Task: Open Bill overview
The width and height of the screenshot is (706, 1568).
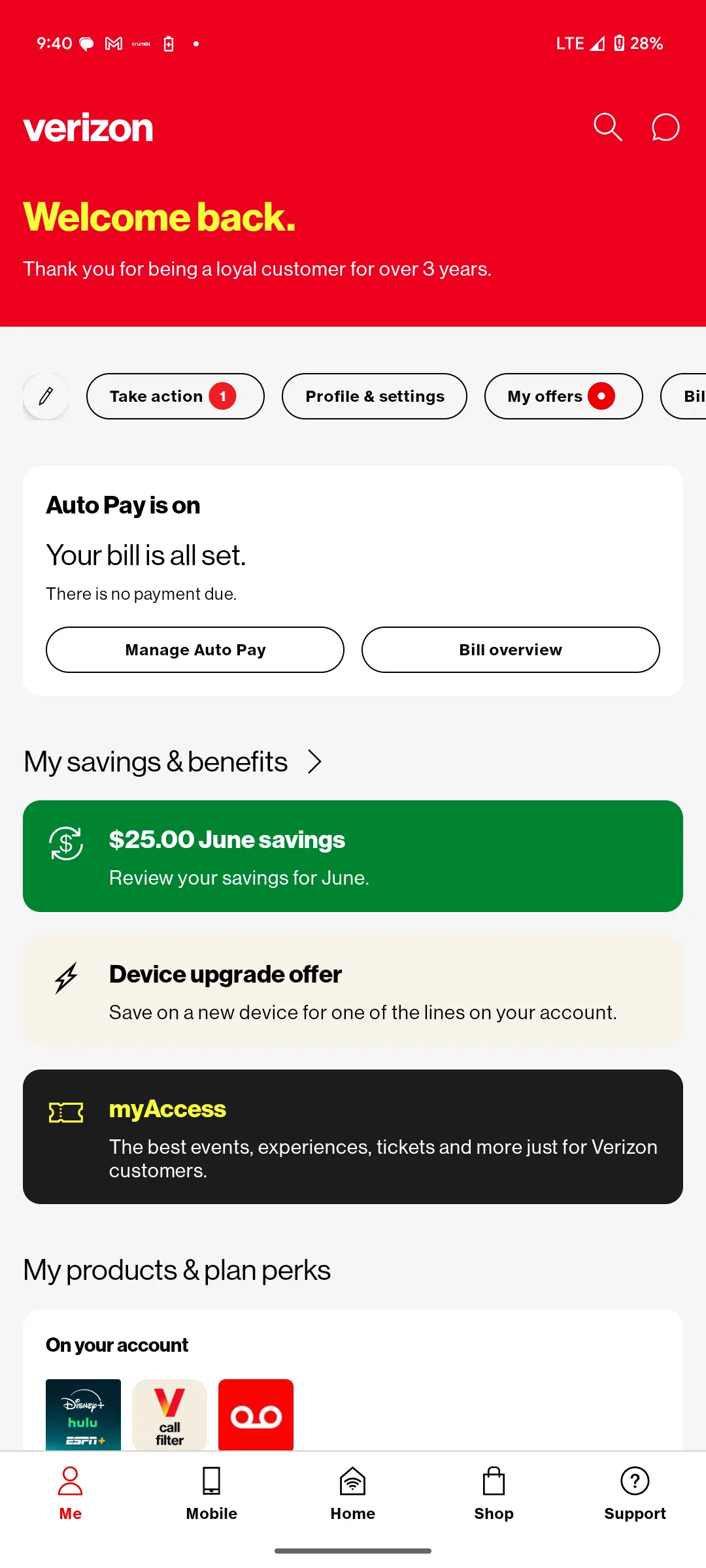Action: (511, 649)
